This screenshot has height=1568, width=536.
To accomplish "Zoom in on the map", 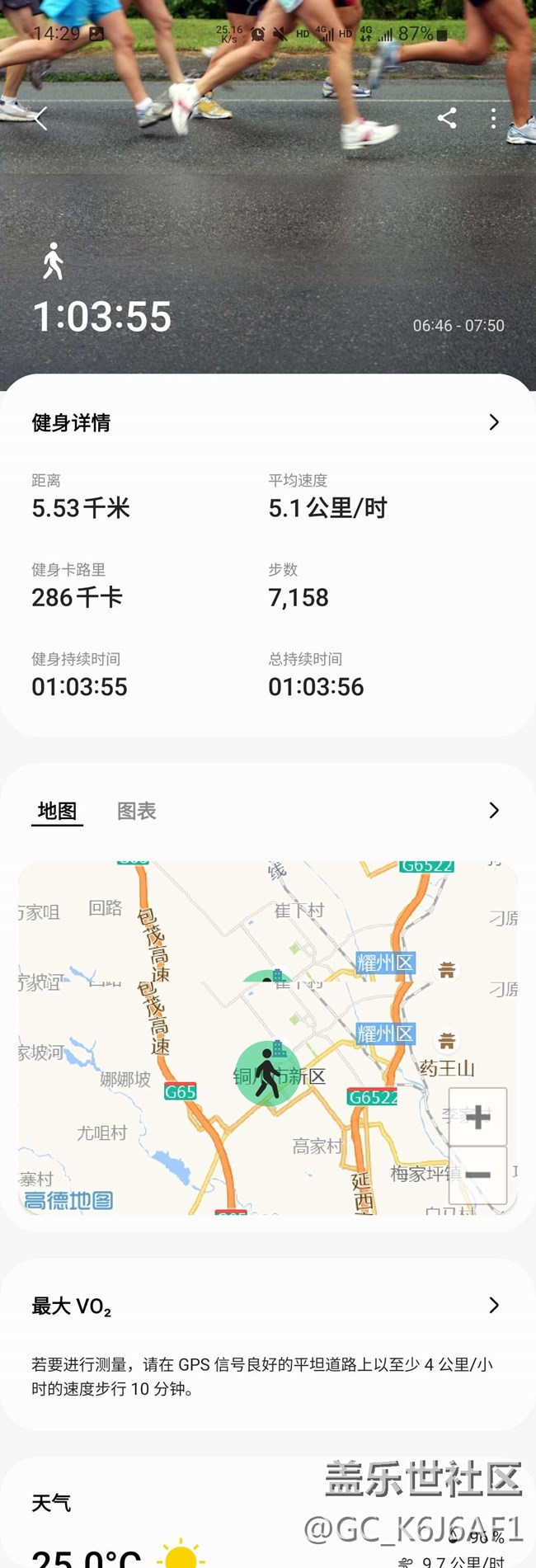I will point(477,1117).
